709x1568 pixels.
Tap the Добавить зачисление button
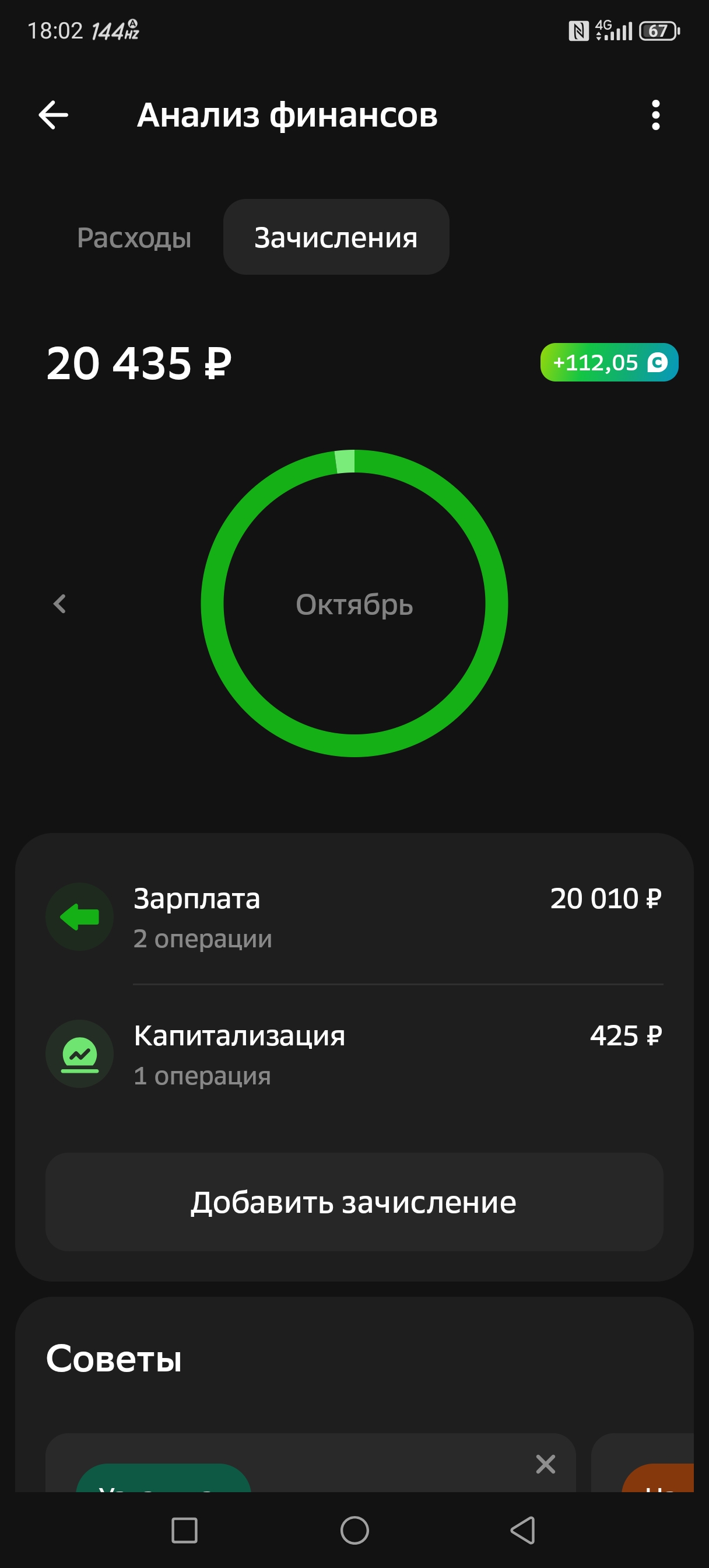tap(354, 1202)
